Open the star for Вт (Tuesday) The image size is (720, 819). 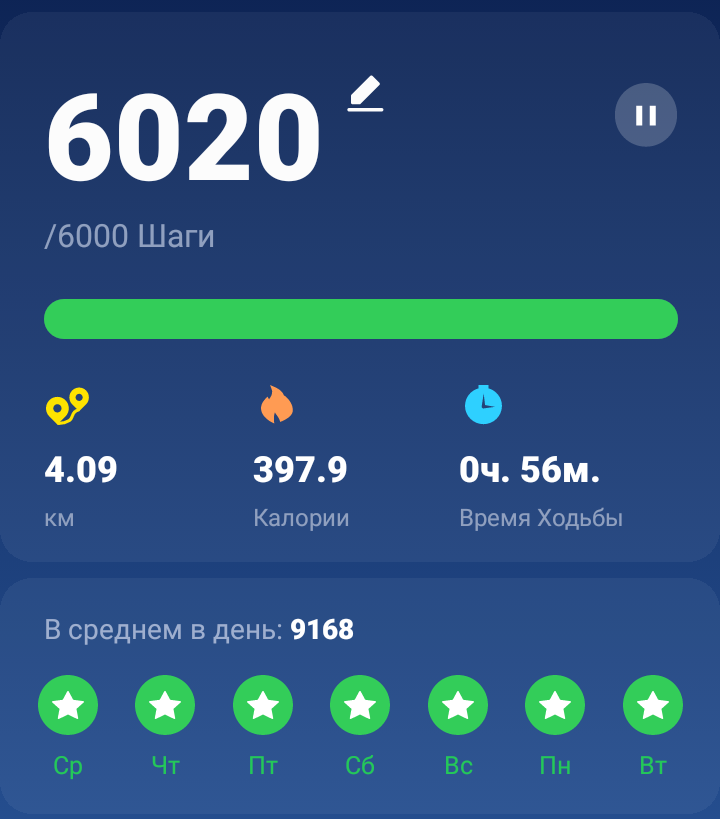coord(653,706)
